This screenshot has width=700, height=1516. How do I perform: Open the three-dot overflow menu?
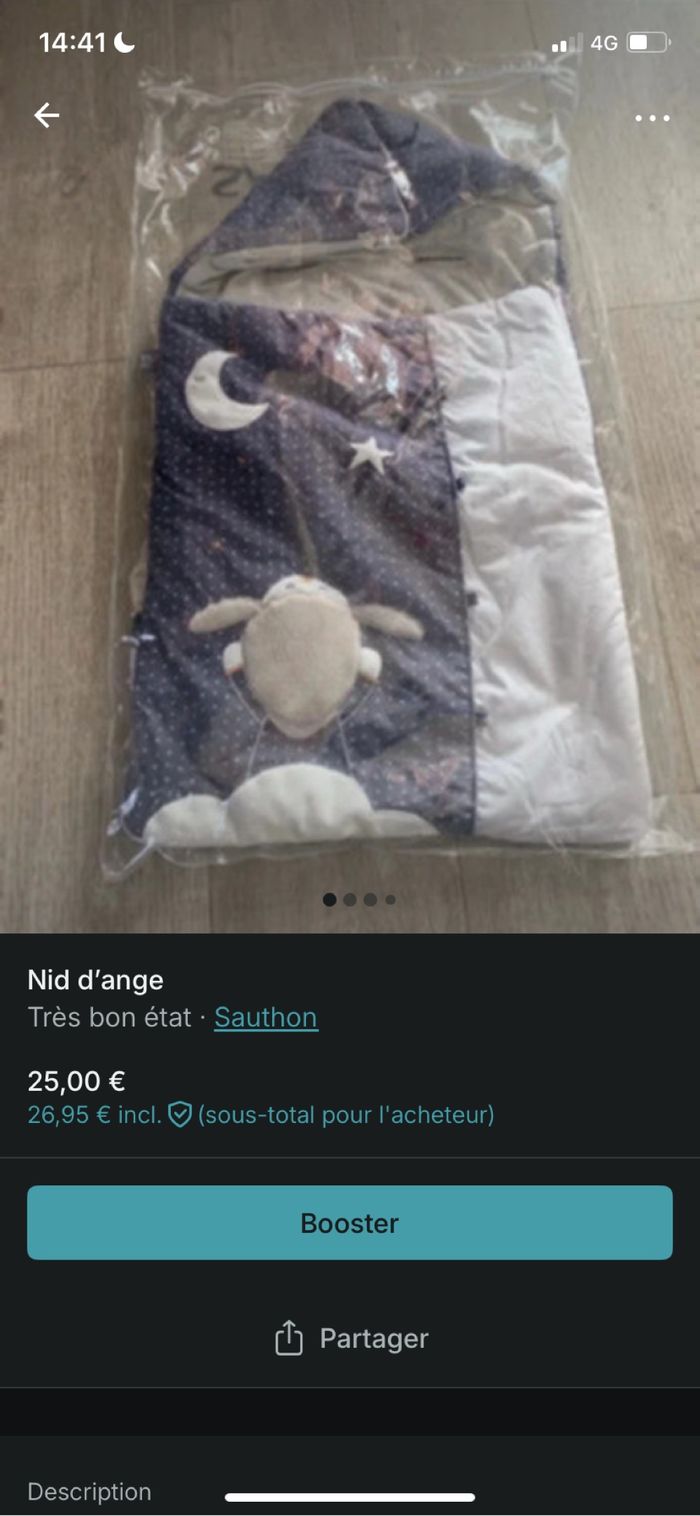[652, 118]
